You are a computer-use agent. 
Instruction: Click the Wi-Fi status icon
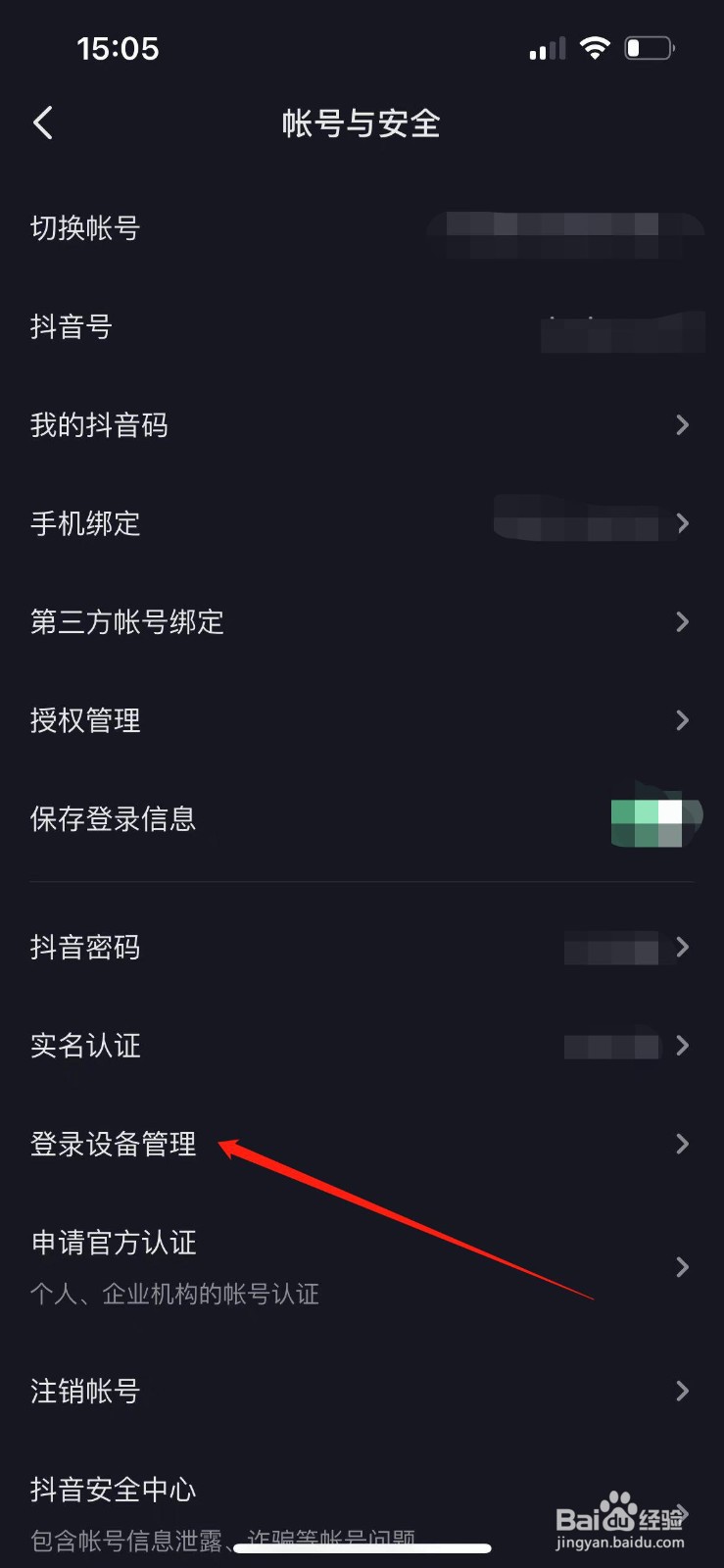pyautogui.click(x=596, y=47)
